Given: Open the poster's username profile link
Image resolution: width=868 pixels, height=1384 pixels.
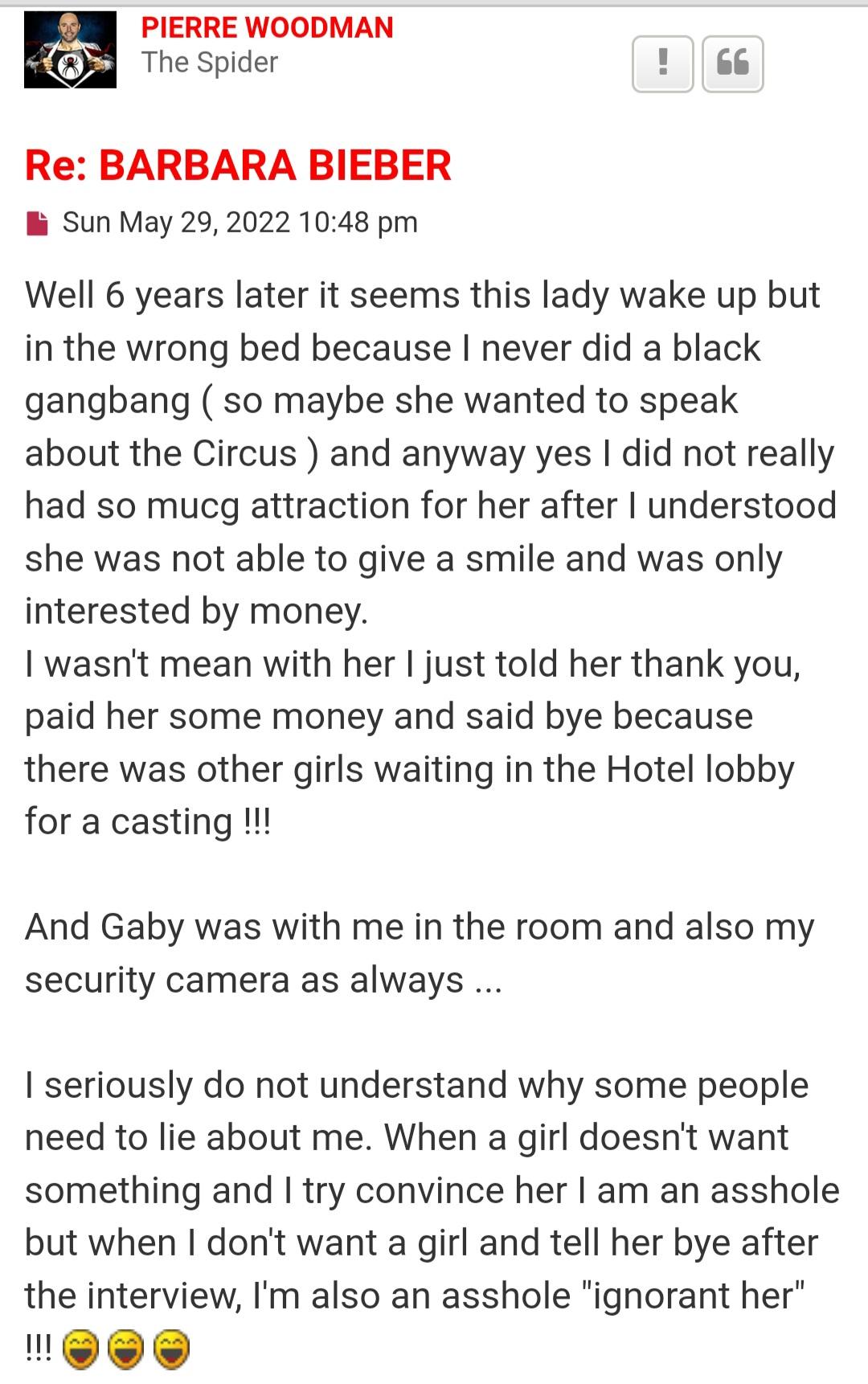Looking at the screenshot, I should click(267, 27).
